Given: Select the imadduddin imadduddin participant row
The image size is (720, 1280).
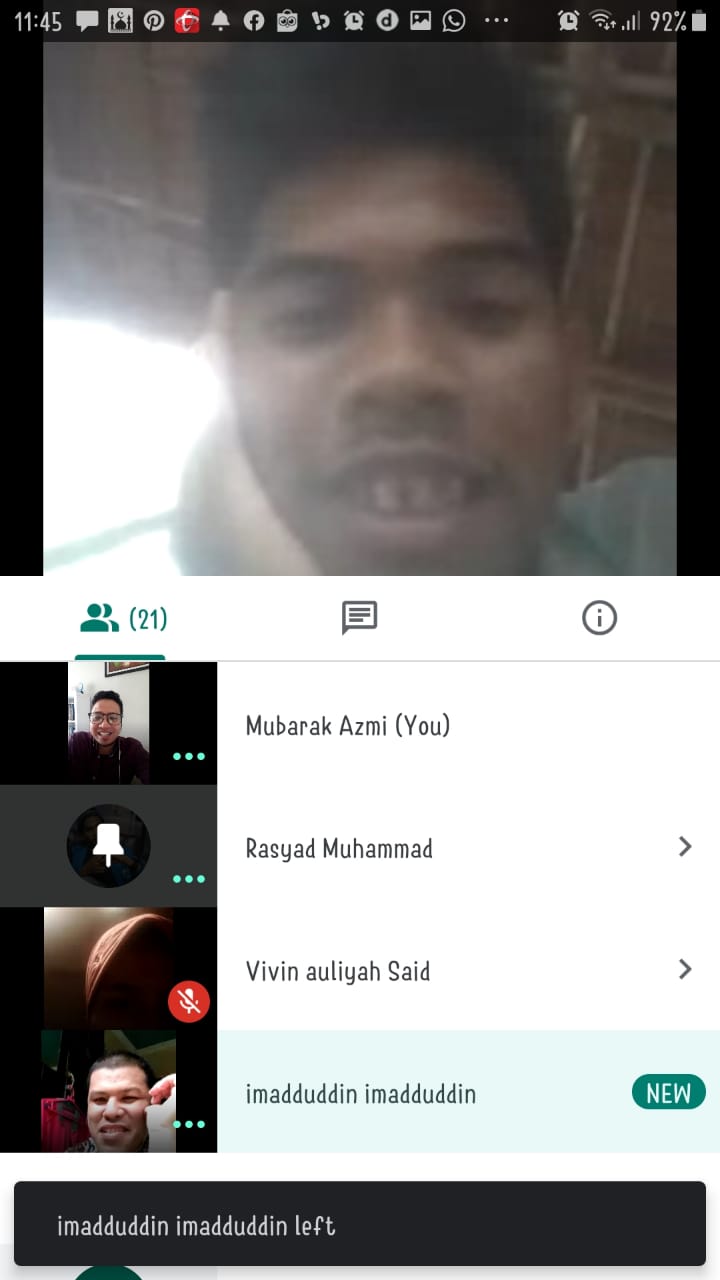Looking at the screenshot, I should (360, 1092).
